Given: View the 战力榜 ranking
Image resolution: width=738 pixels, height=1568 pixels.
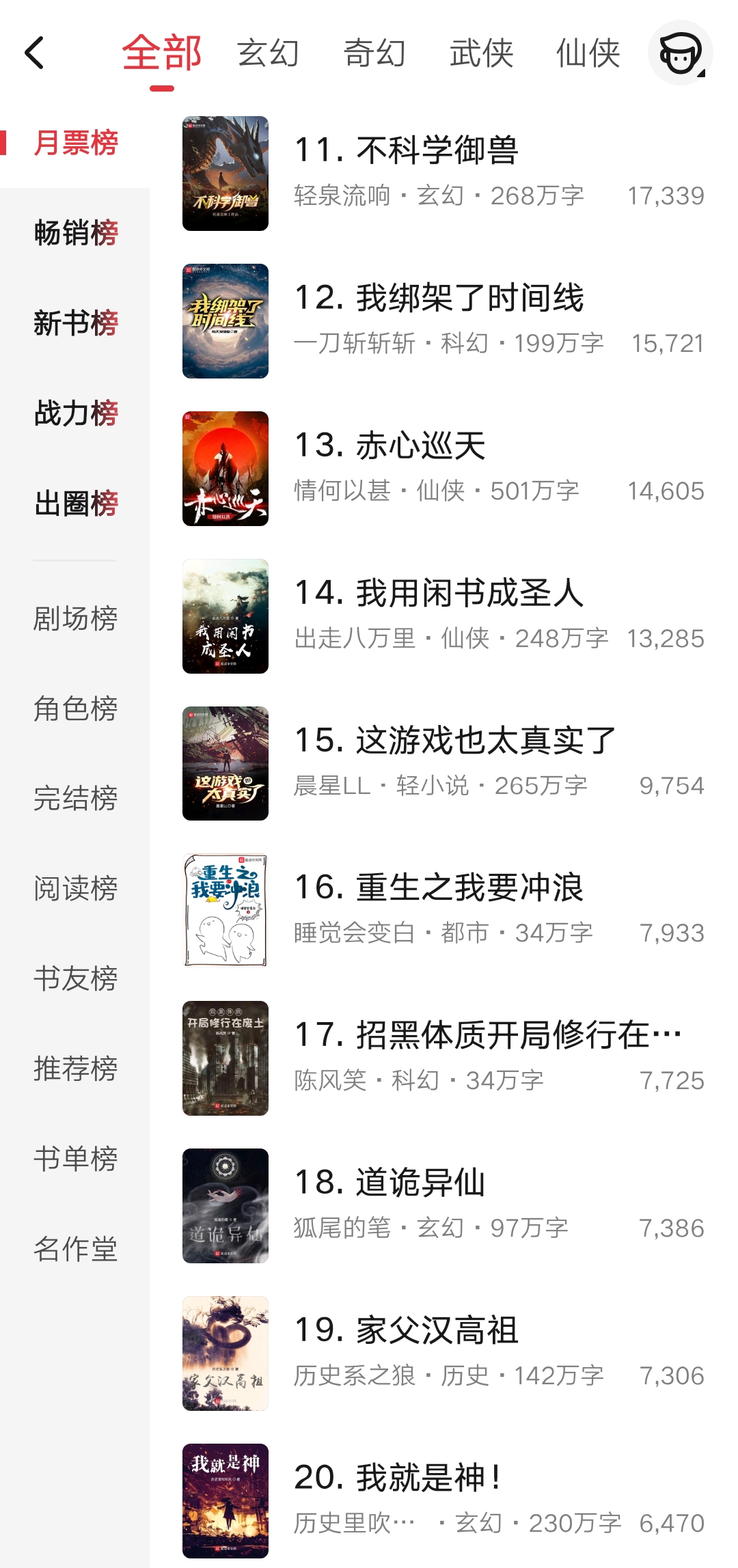Looking at the screenshot, I should [x=76, y=413].
